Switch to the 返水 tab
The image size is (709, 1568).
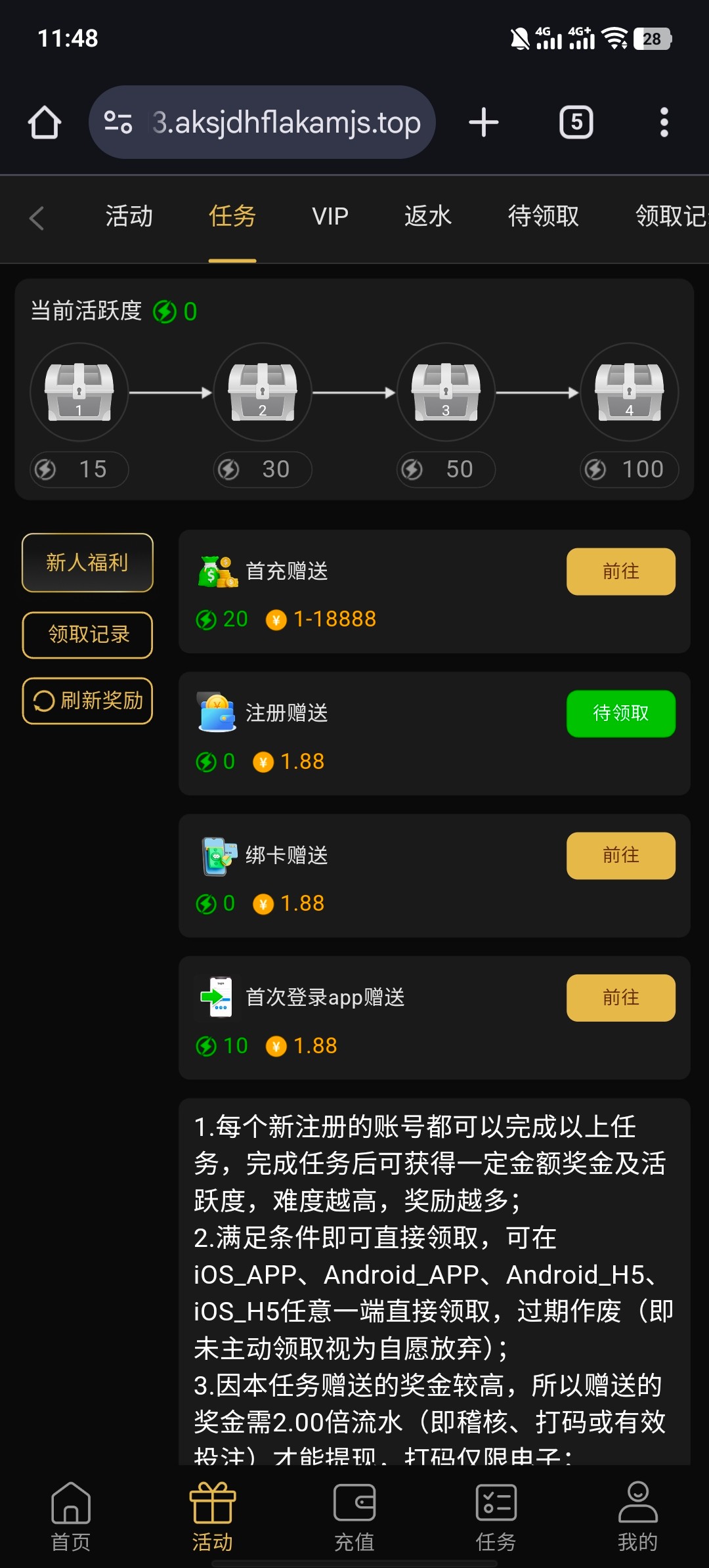428,217
